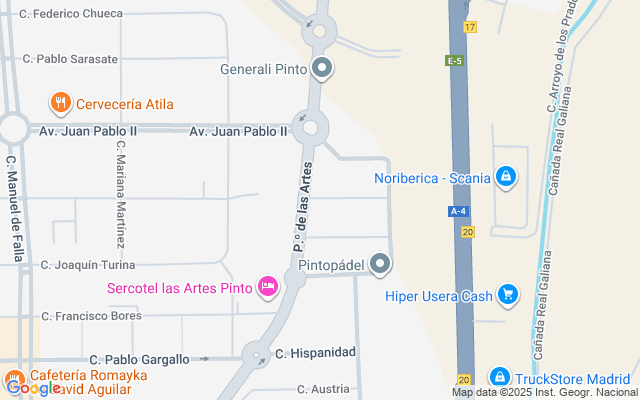The image size is (640, 400).
Task: Open the Pintopádel place pin
Action: (x=379, y=265)
